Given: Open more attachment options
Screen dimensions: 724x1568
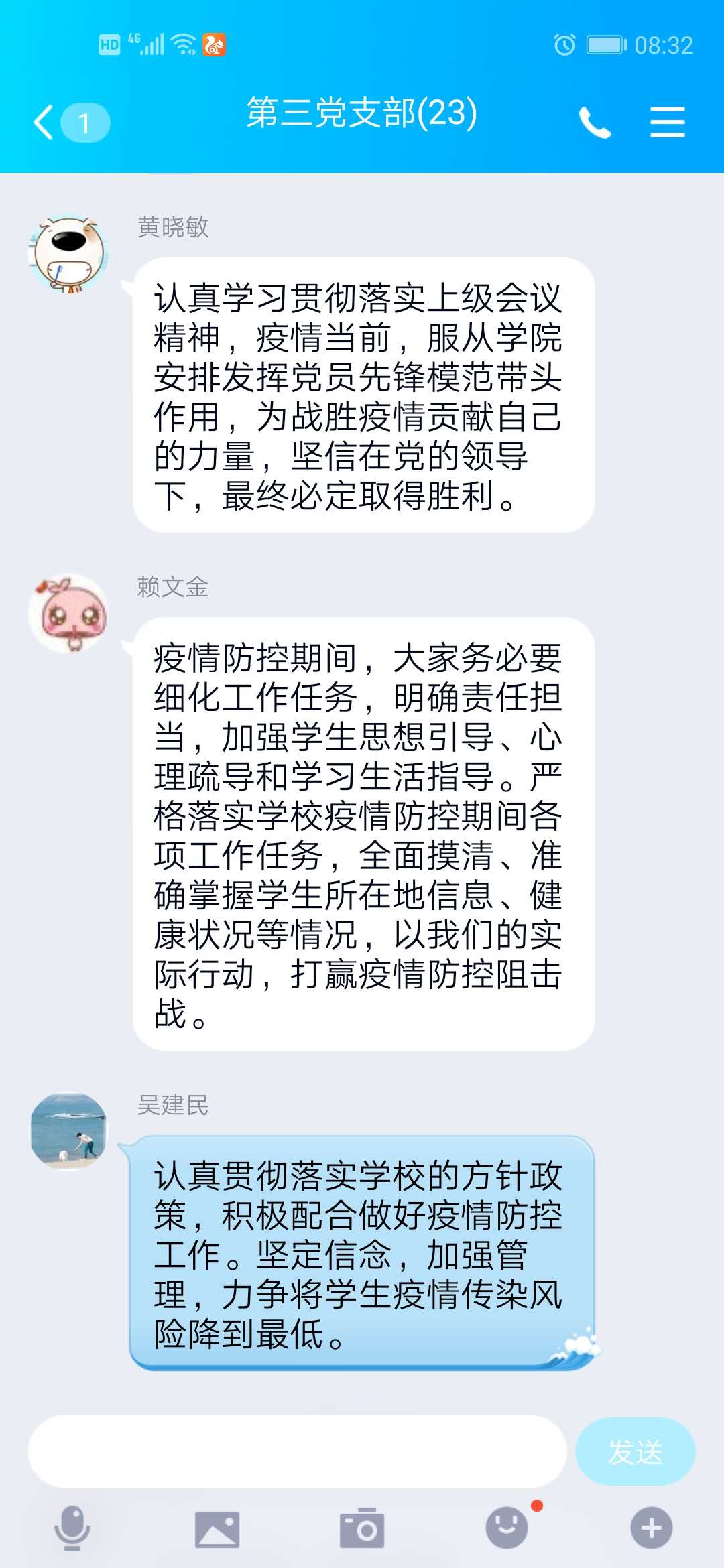Looking at the screenshot, I should (651, 1528).
